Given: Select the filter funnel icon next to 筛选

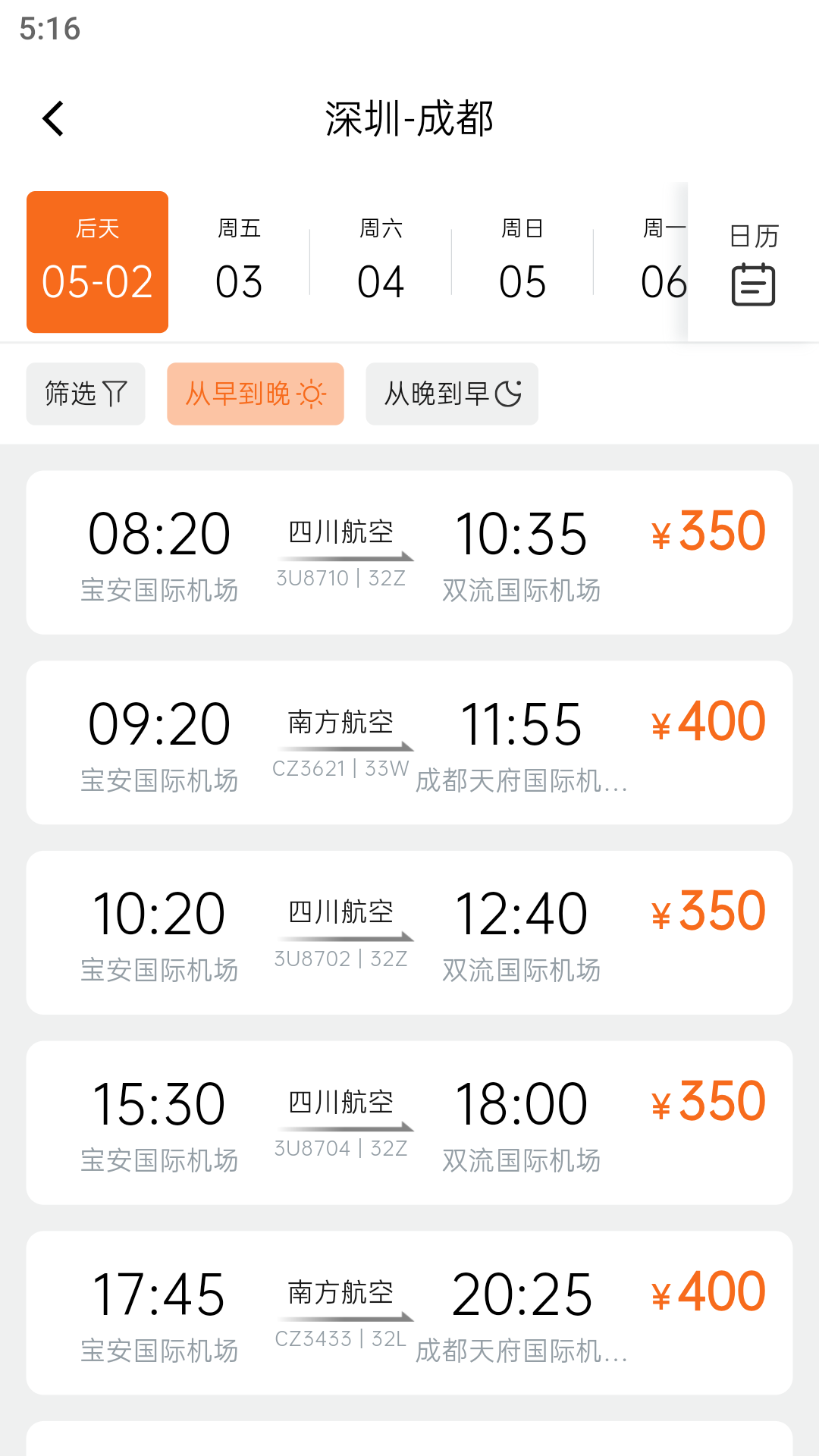Looking at the screenshot, I should [x=115, y=394].
